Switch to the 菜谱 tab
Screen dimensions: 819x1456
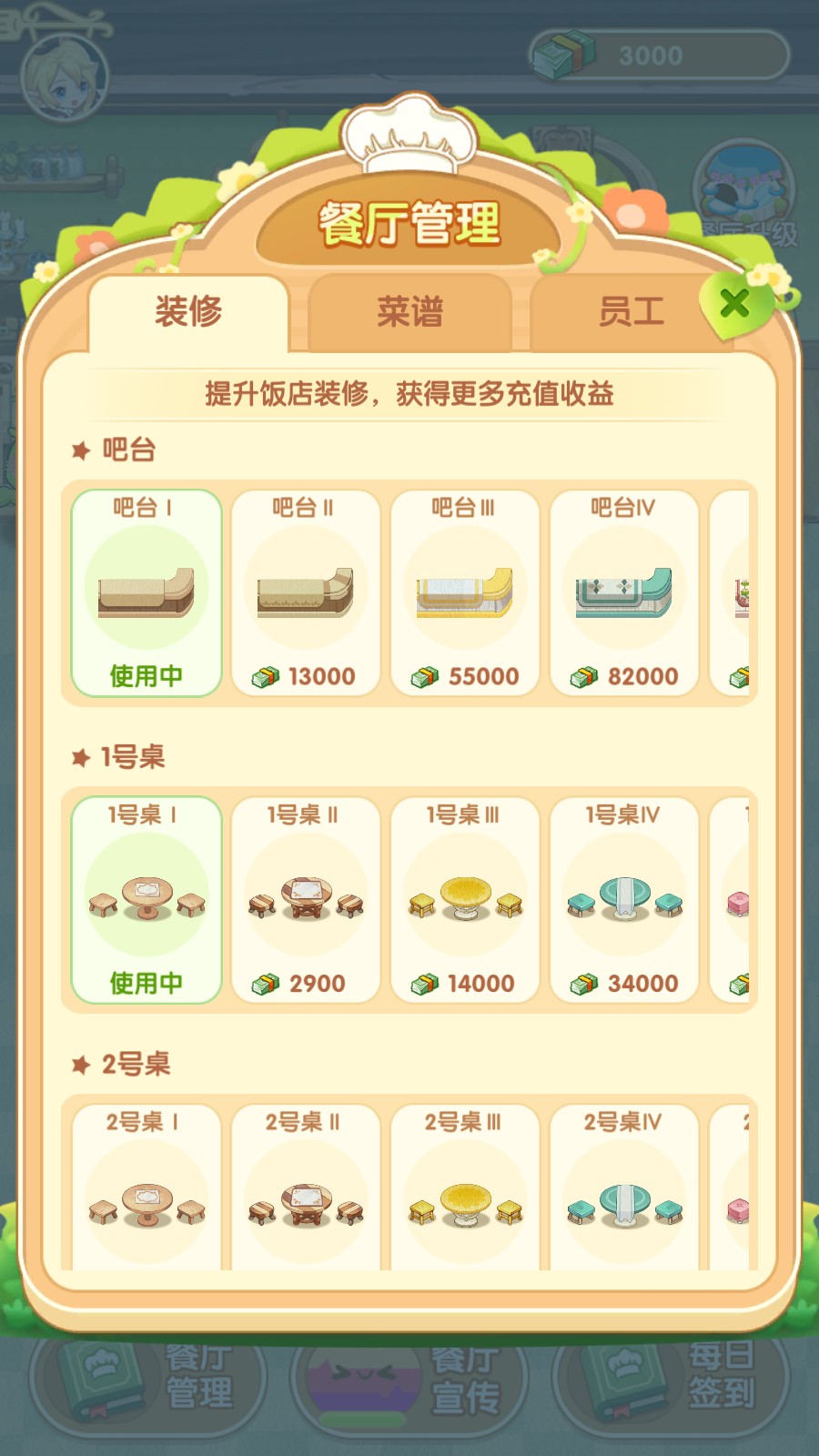click(409, 313)
